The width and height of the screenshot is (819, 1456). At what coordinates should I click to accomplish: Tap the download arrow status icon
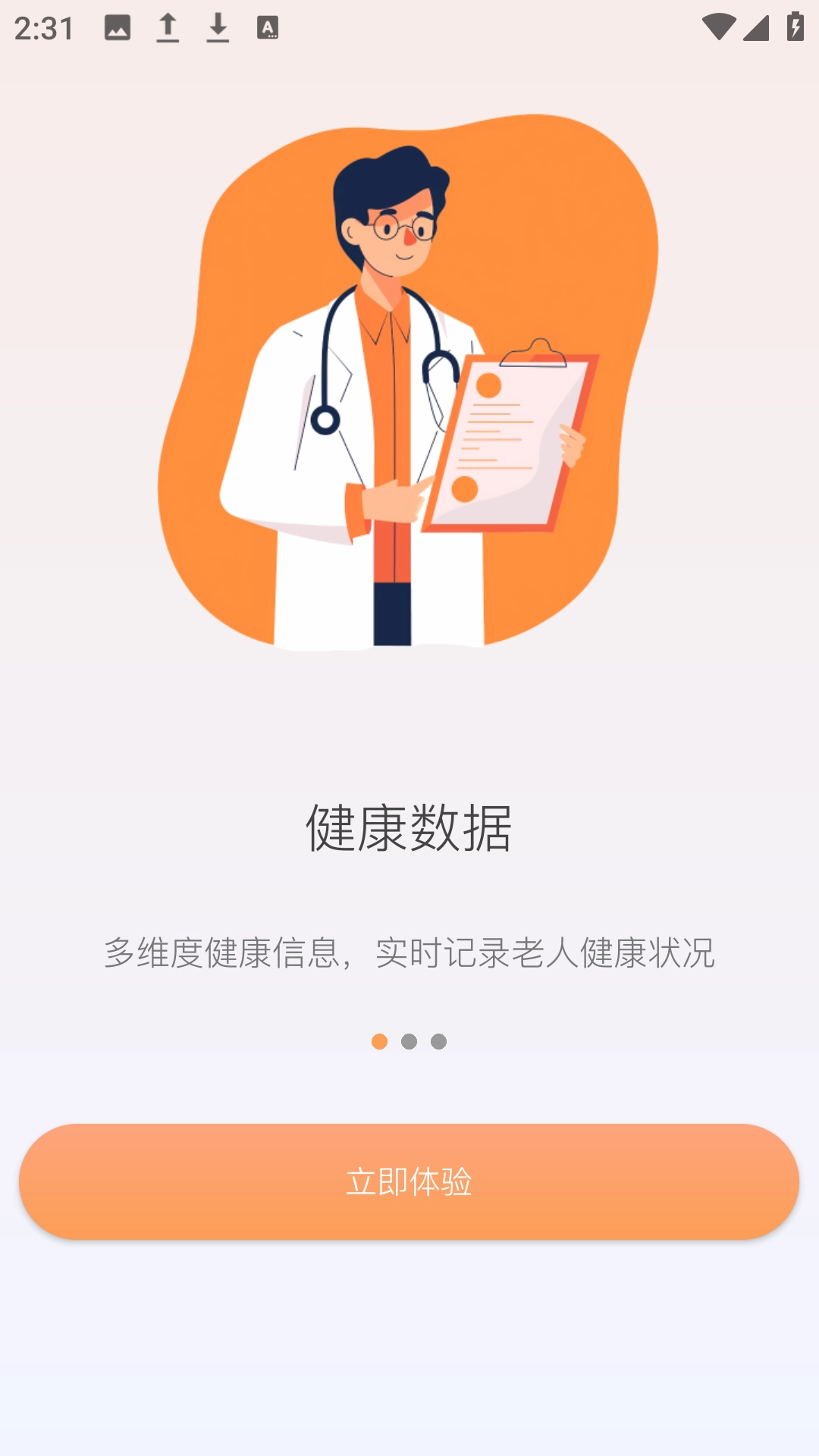click(x=218, y=25)
